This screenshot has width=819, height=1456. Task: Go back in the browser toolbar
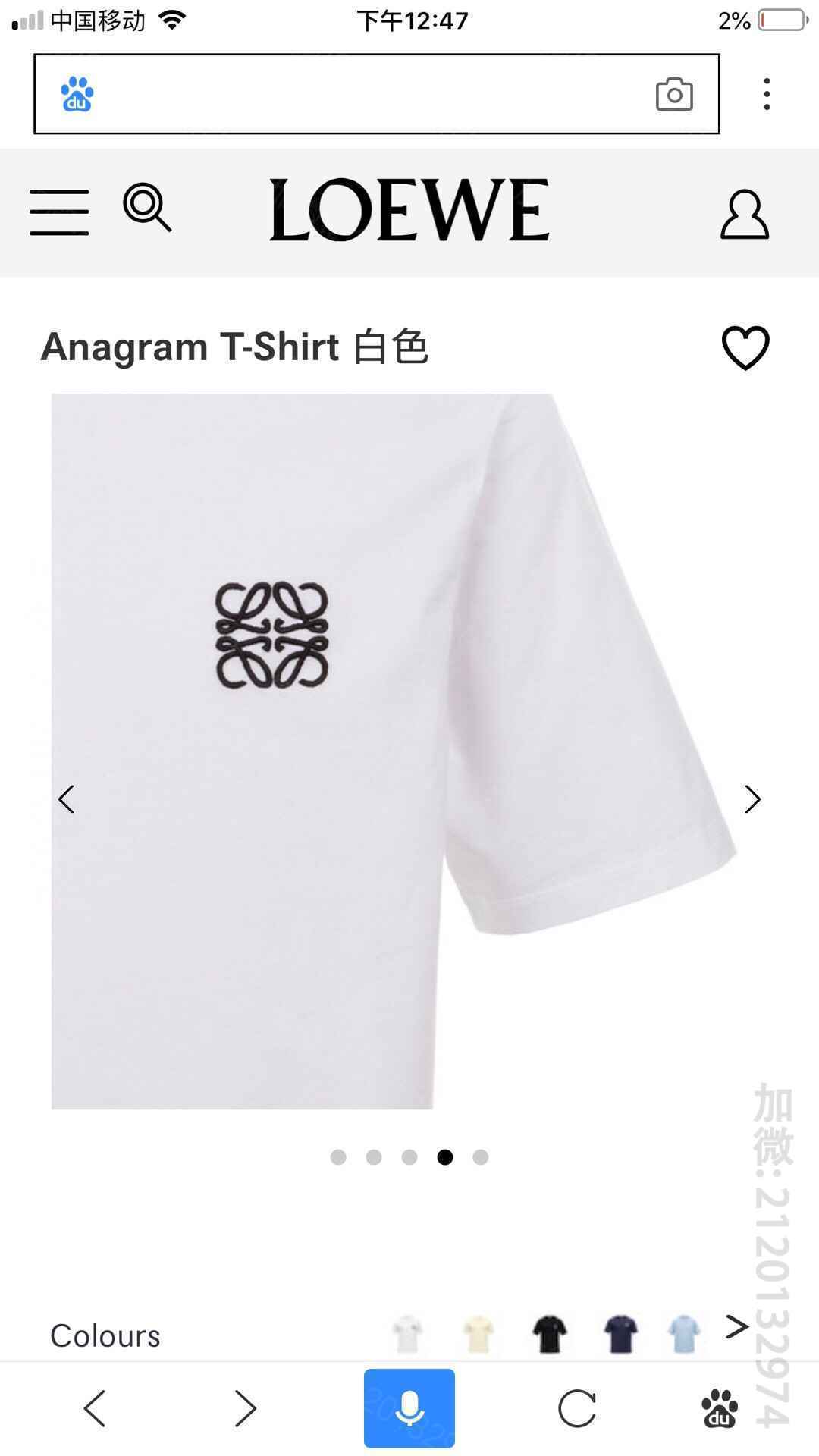point(95,1408)
